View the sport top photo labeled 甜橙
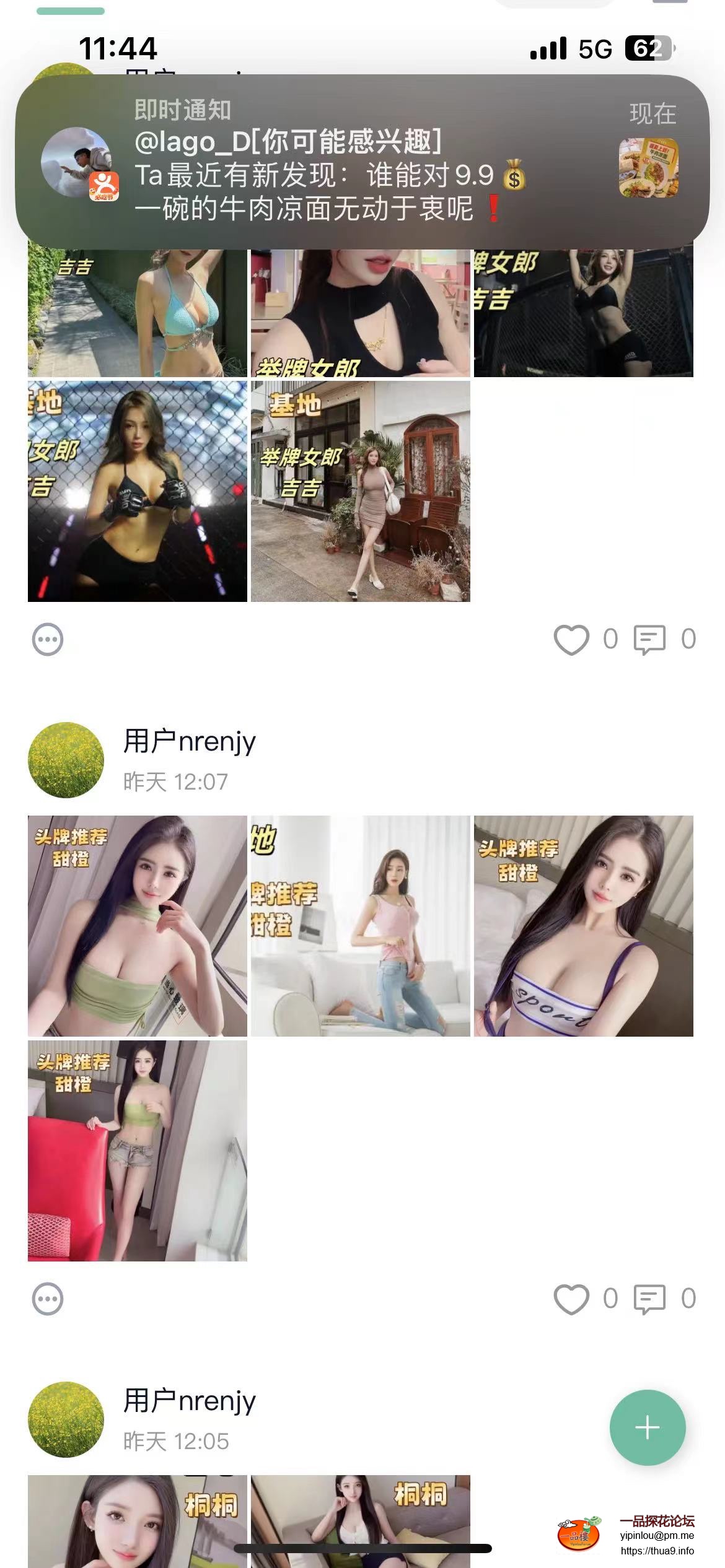 click(x=583, y=925)
